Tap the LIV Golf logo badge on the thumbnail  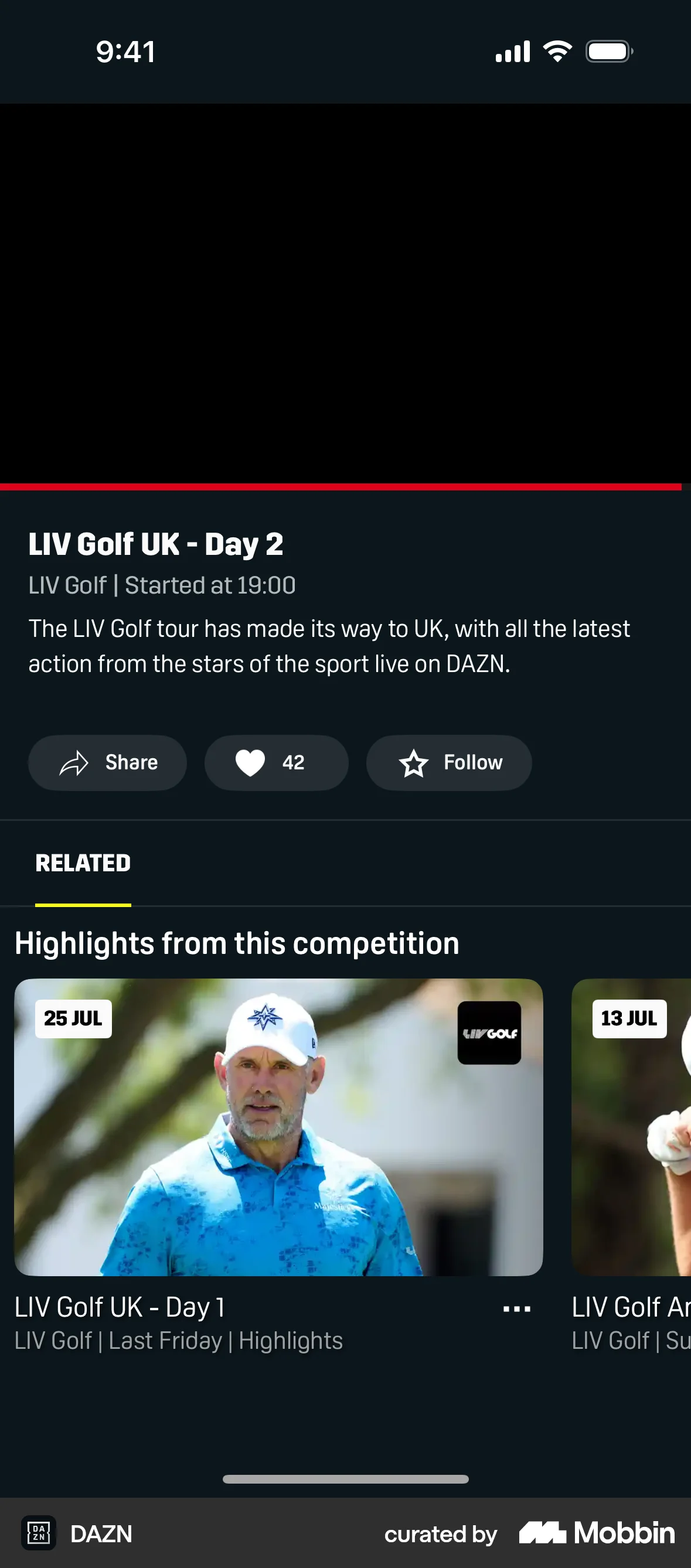489,1033
